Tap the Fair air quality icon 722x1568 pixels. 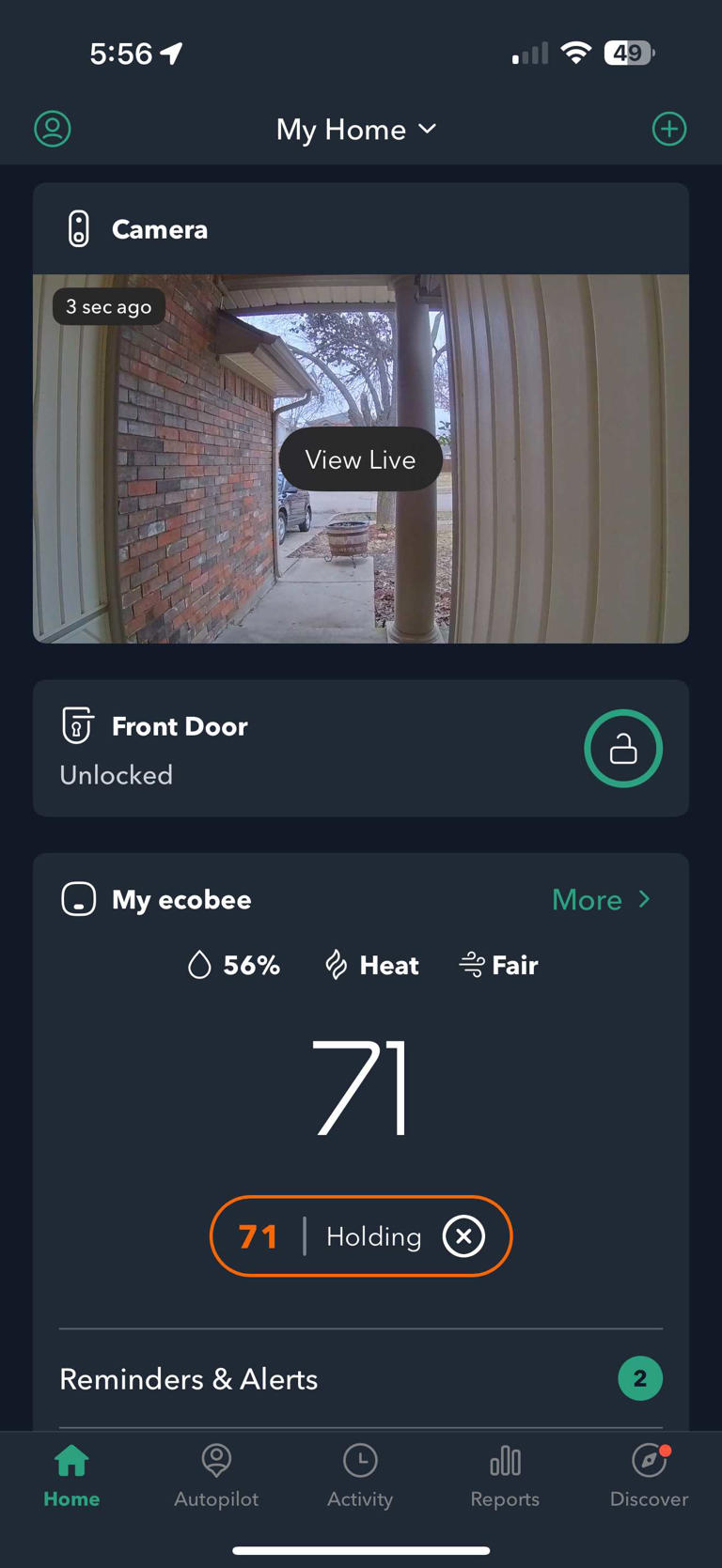pos(471,965)
